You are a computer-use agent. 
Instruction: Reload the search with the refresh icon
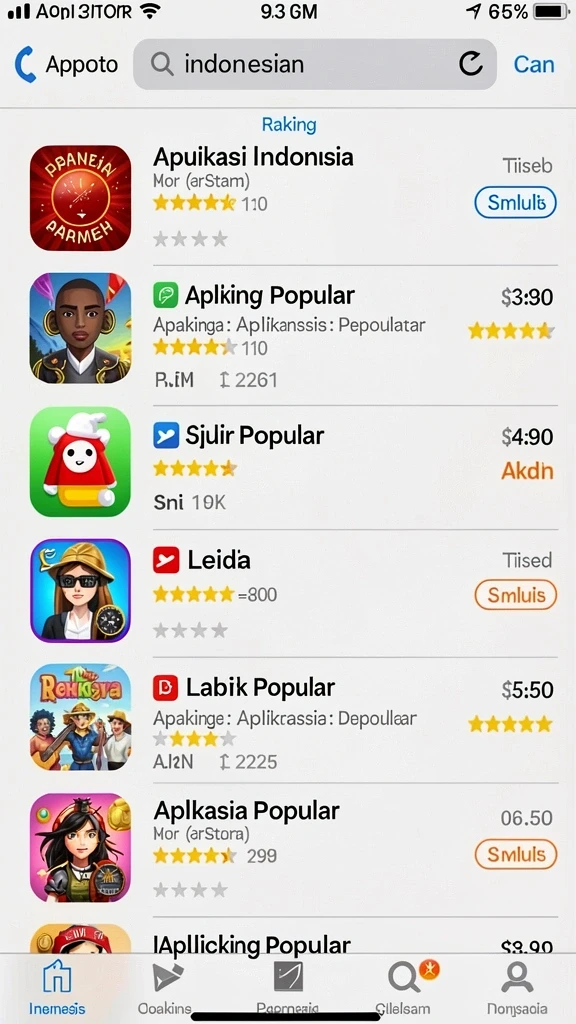470,64
